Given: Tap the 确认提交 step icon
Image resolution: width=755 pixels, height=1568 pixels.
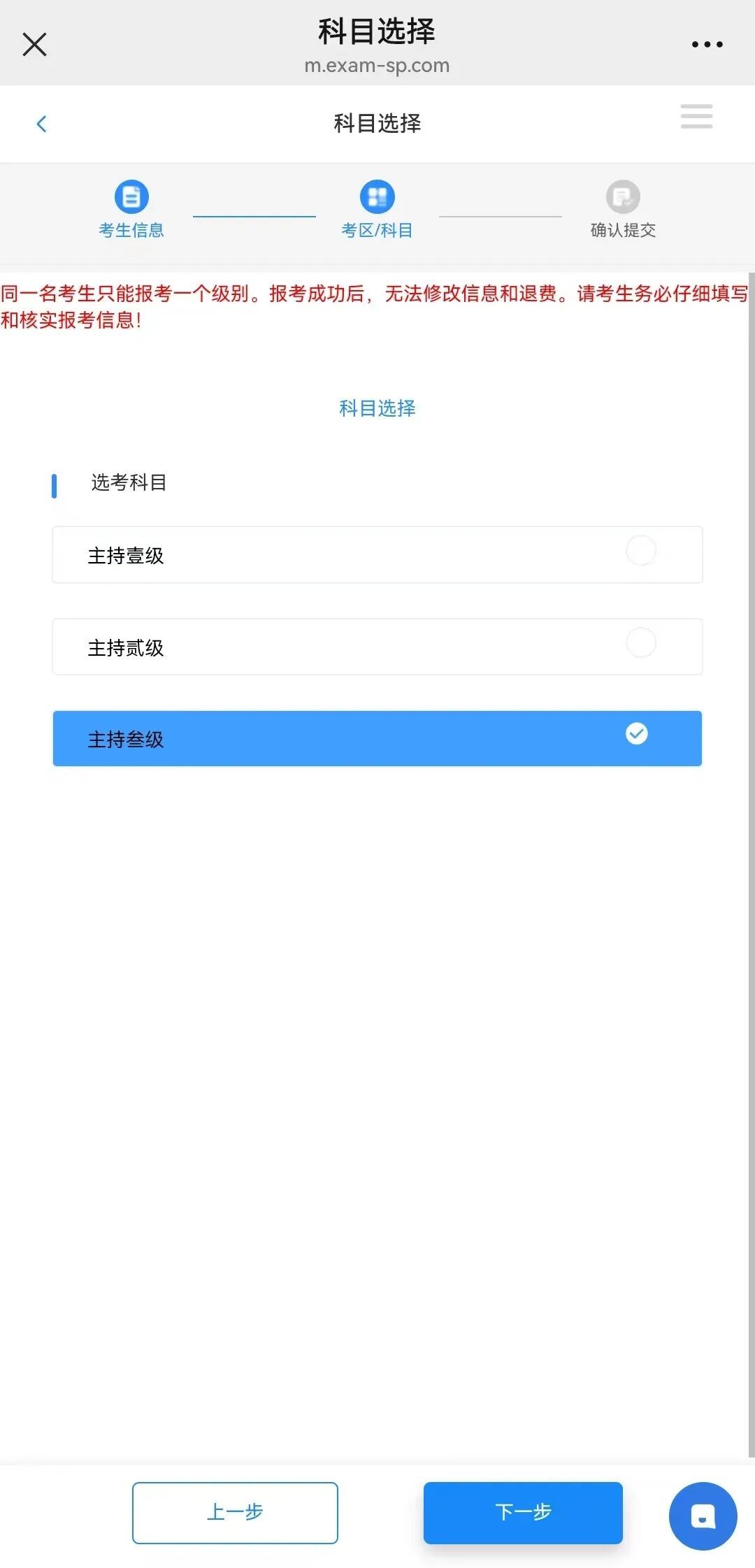Looking at the screenshot, I should [x=623, y=197].
